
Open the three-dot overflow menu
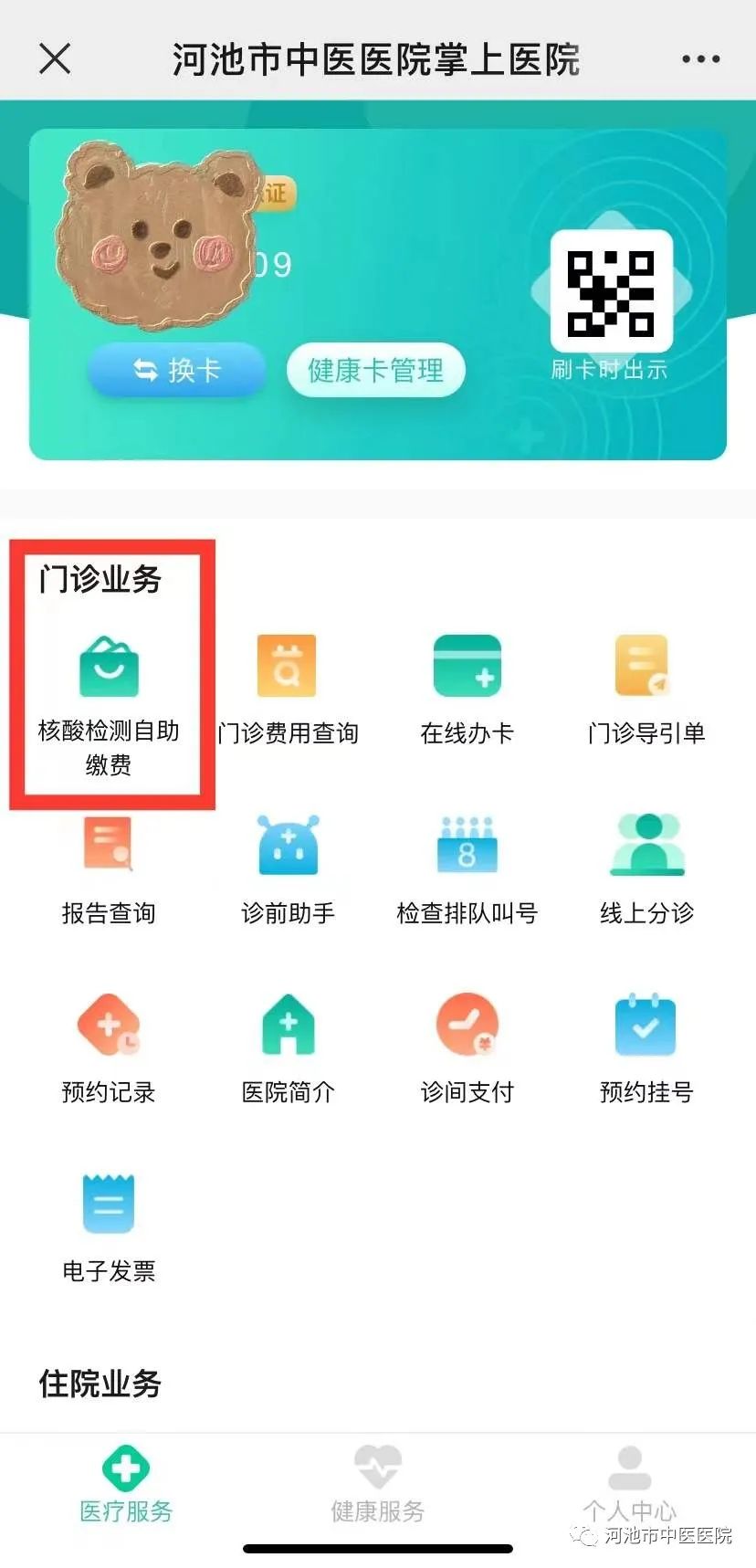click(x=700, y=59)
